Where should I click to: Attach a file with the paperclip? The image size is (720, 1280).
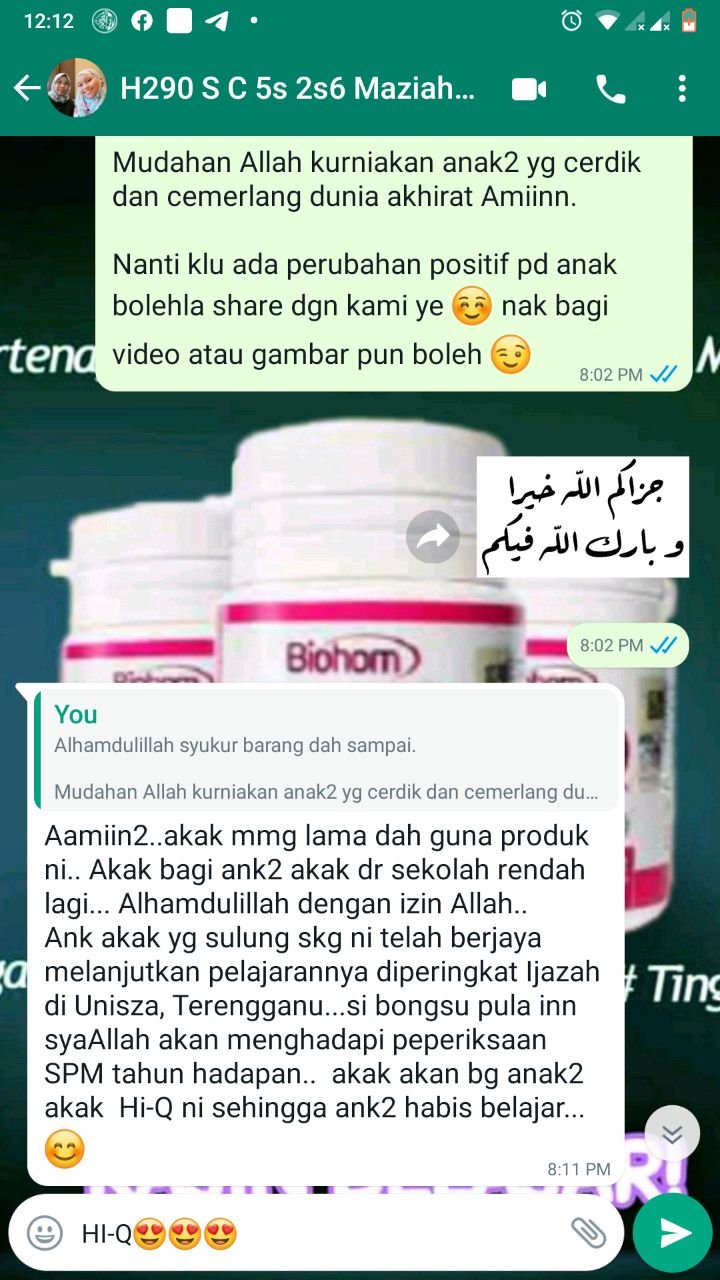click(588, 1233)
